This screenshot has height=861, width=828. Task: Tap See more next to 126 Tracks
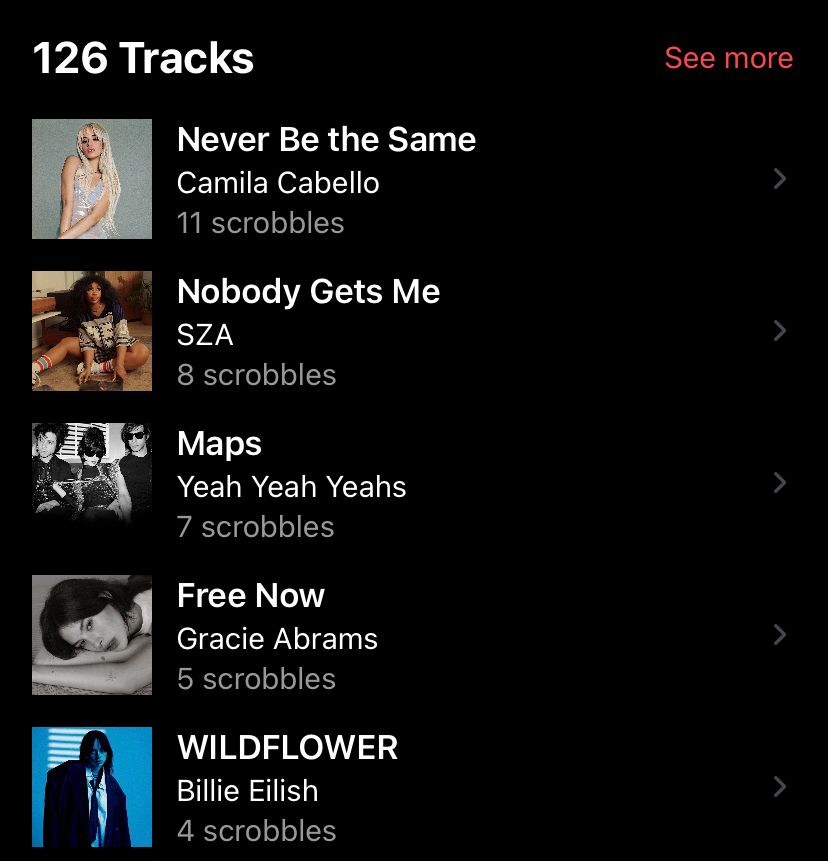coord(728,58)
